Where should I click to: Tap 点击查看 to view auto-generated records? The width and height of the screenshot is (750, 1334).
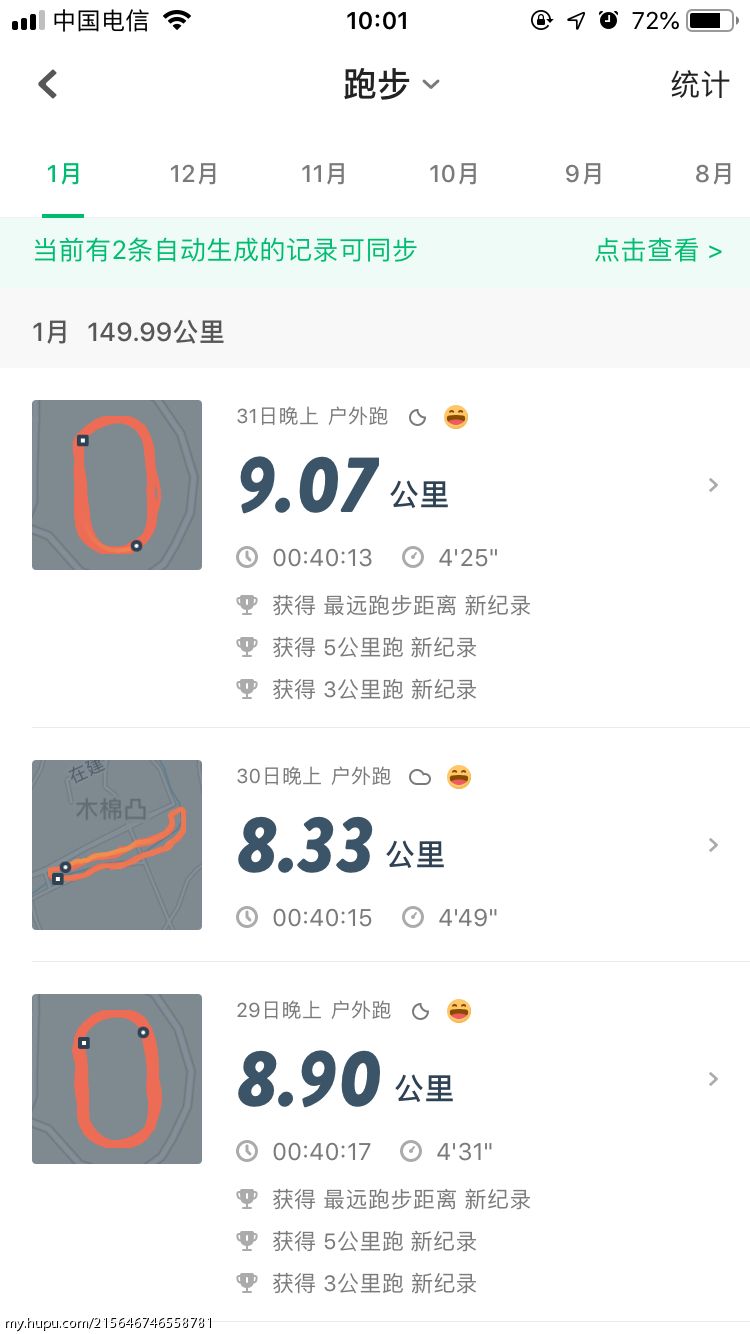tap(658, 251)
